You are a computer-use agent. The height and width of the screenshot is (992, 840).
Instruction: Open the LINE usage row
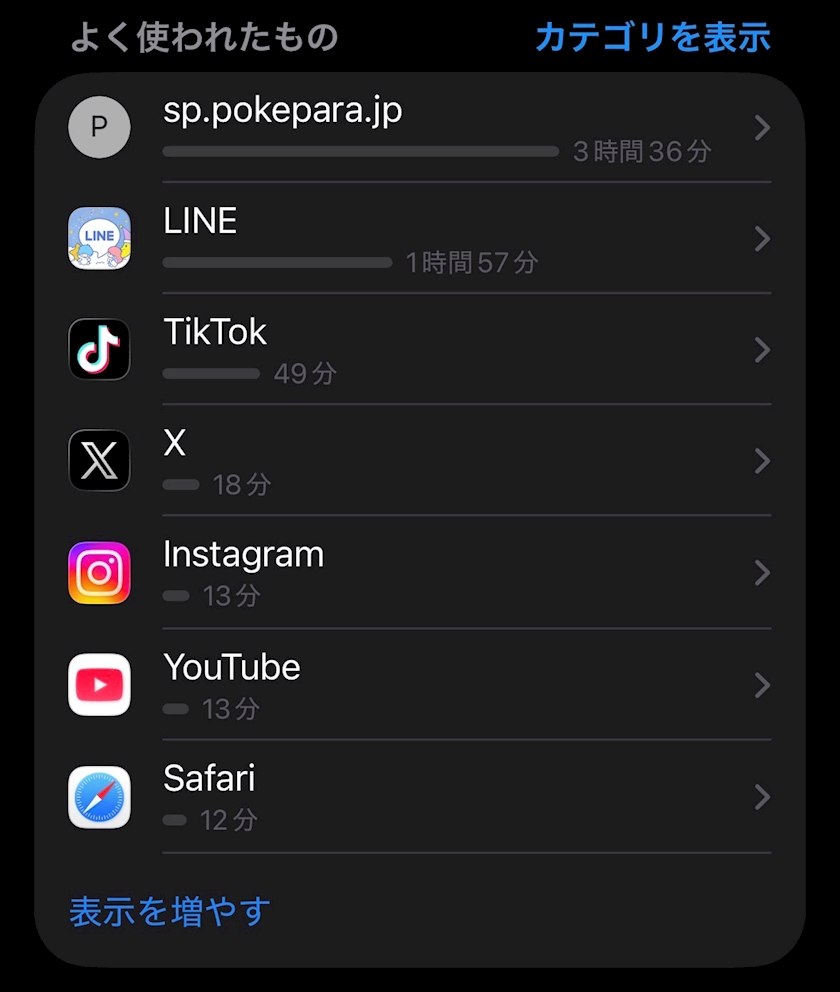[420, 238]
